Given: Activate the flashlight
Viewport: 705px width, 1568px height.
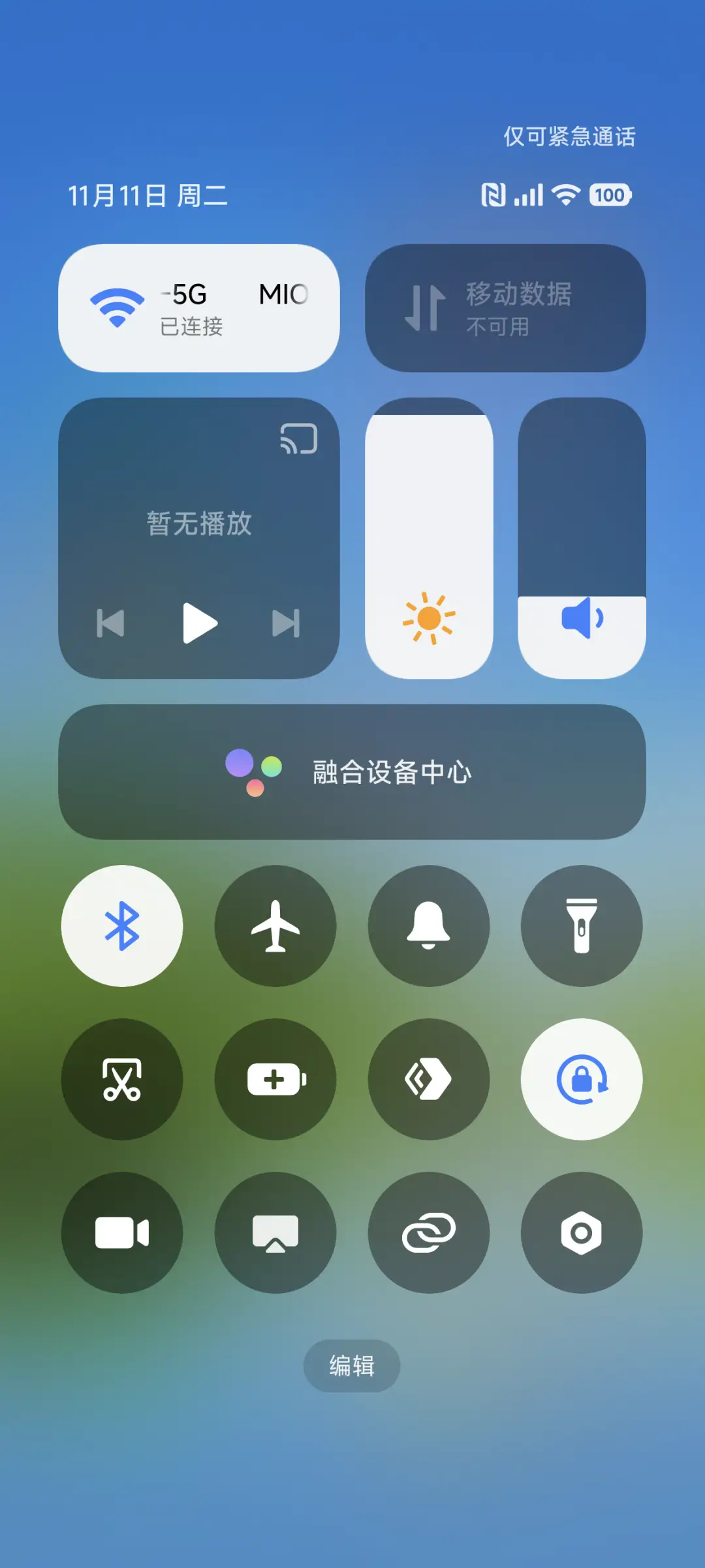Looking at the screenshot, I should (x=582, y=926).
